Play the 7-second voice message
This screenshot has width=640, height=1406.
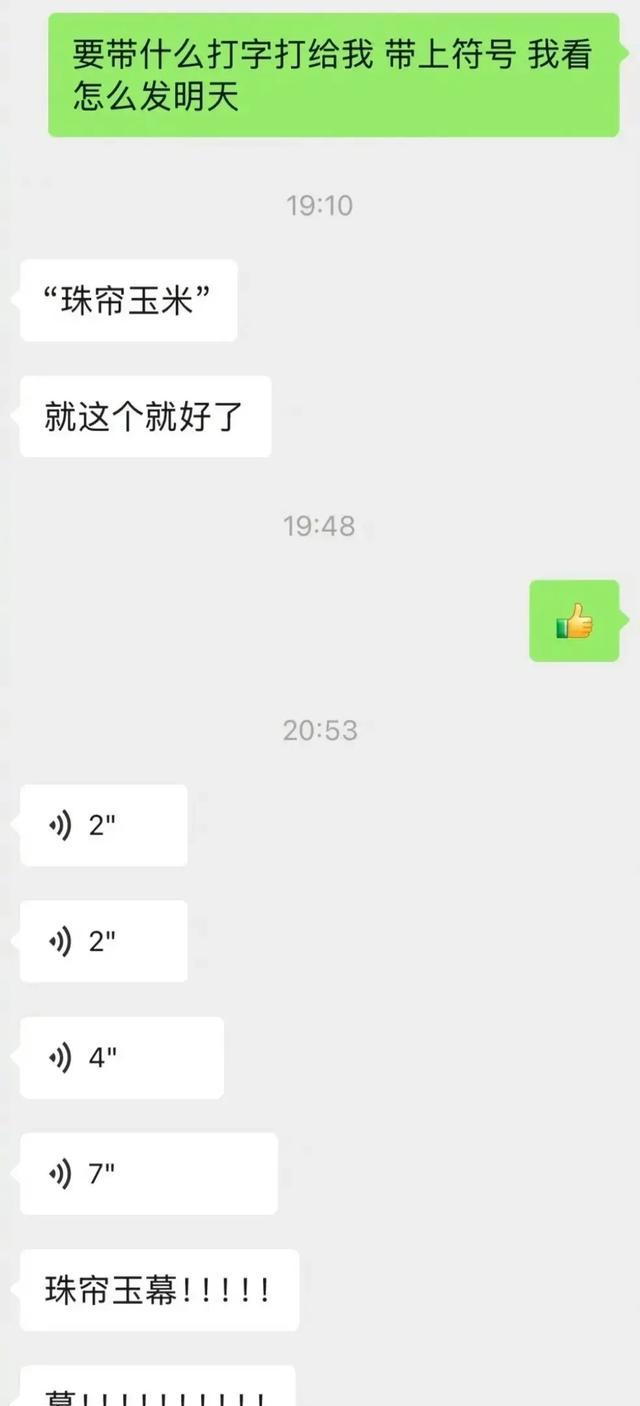(x=149, y=1174)
